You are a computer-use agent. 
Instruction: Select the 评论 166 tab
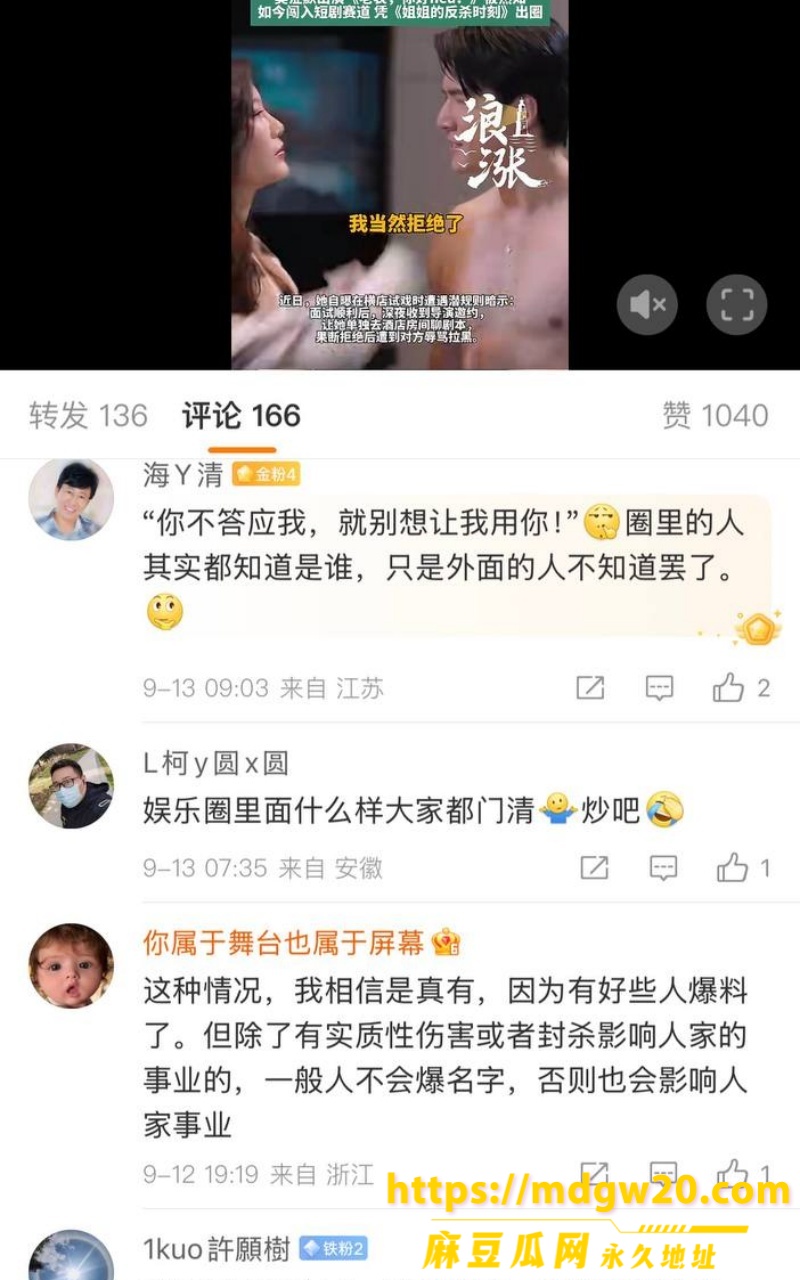coord(241,415)
